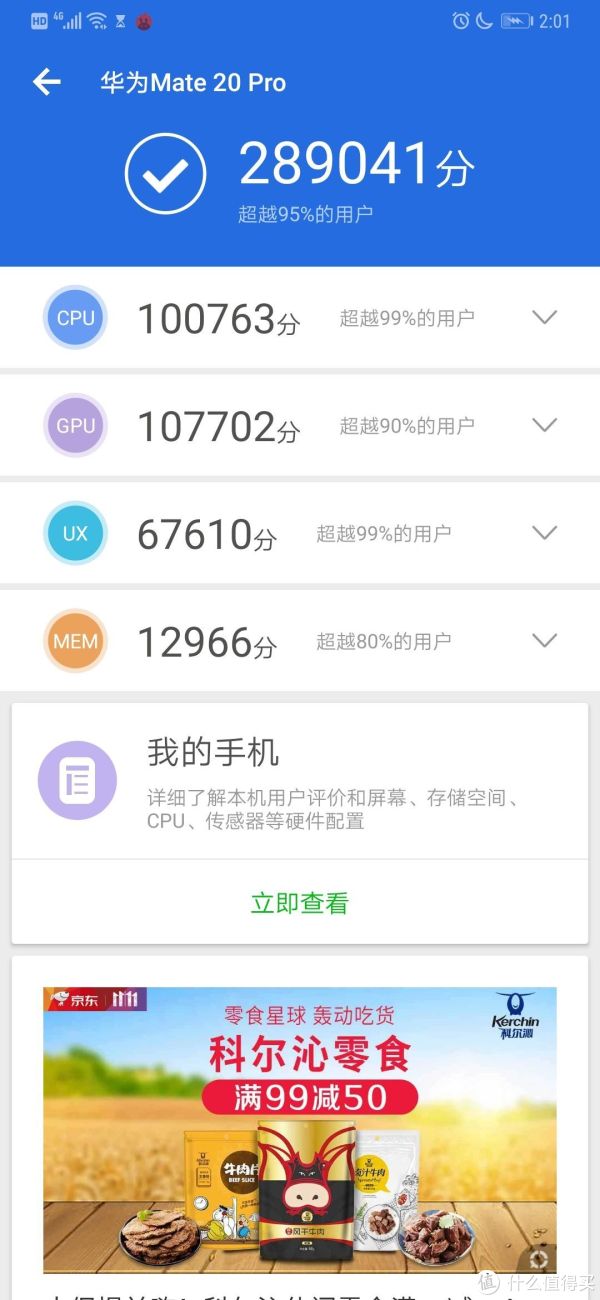Tap 立即查看 to view my phone details

300,903
